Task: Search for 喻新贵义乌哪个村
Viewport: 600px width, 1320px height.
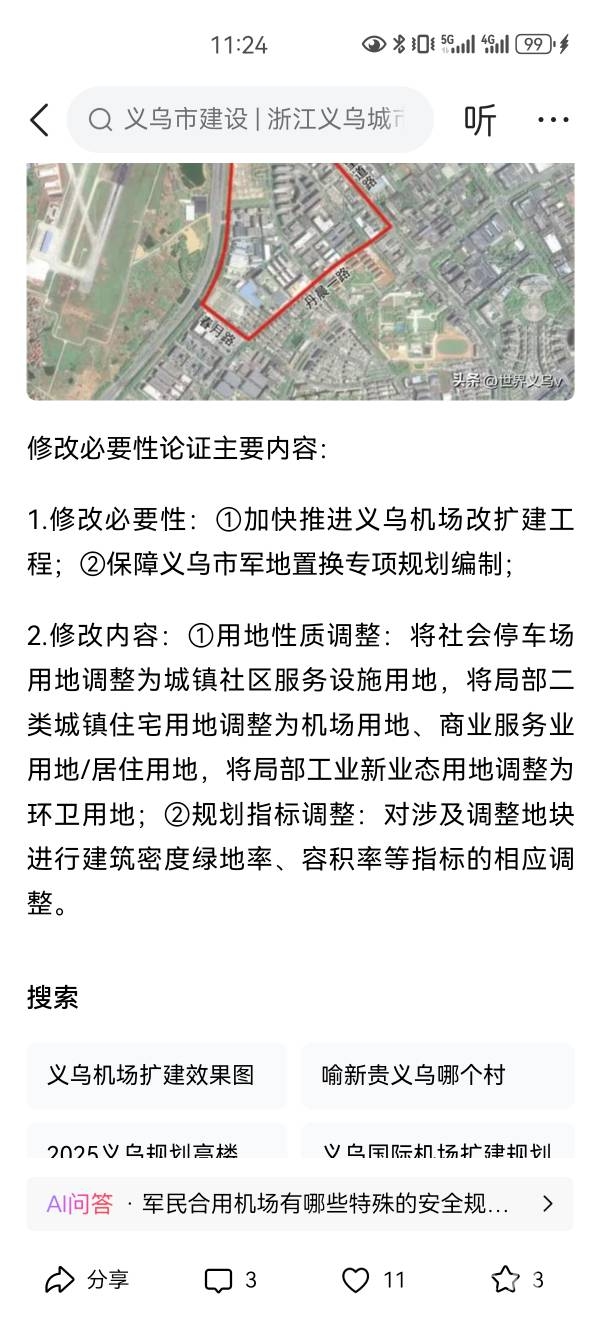Action: [437, 1075]
